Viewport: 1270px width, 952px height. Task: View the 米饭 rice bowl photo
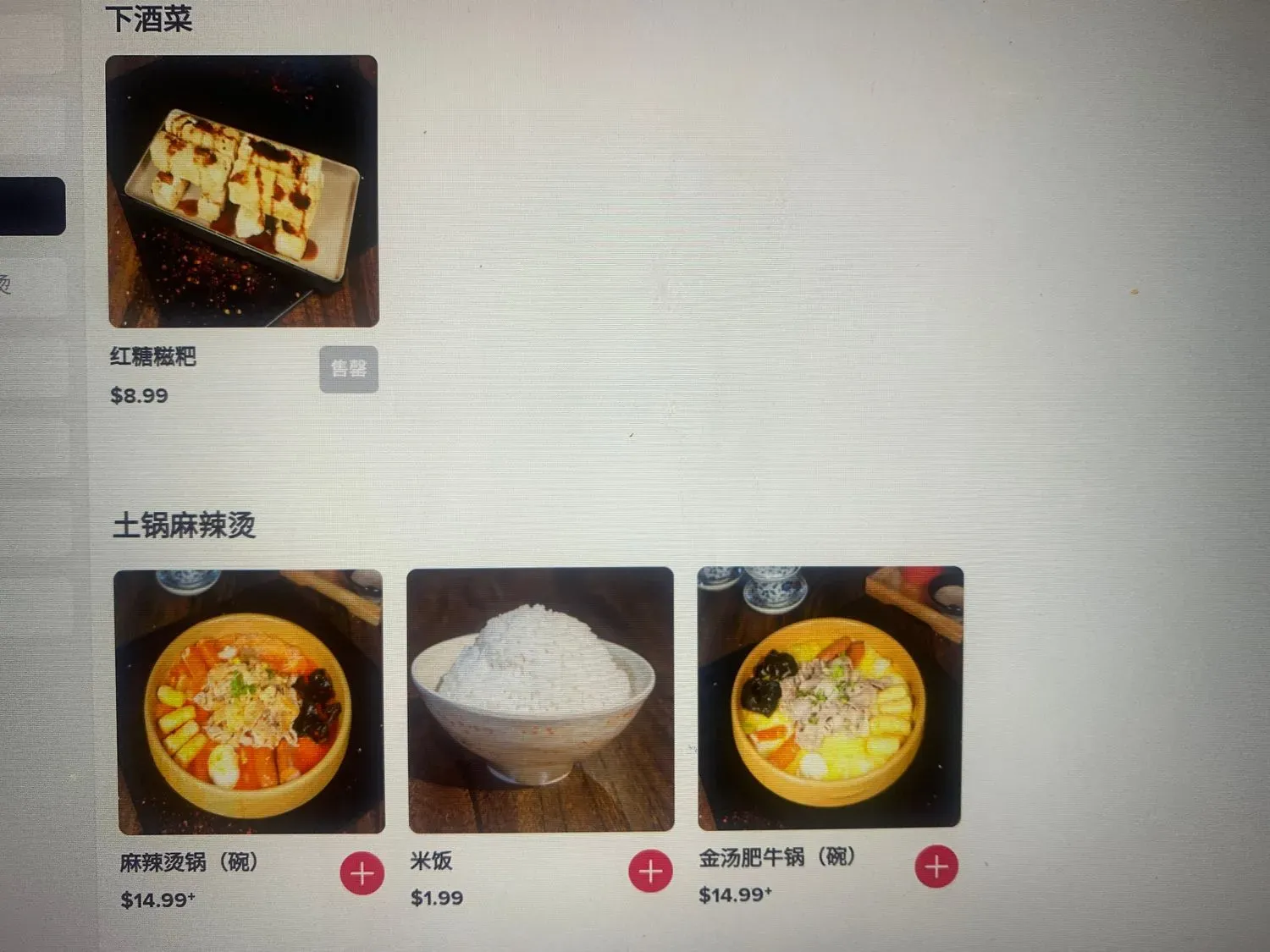pyautogui.click(x=540, y=700)
